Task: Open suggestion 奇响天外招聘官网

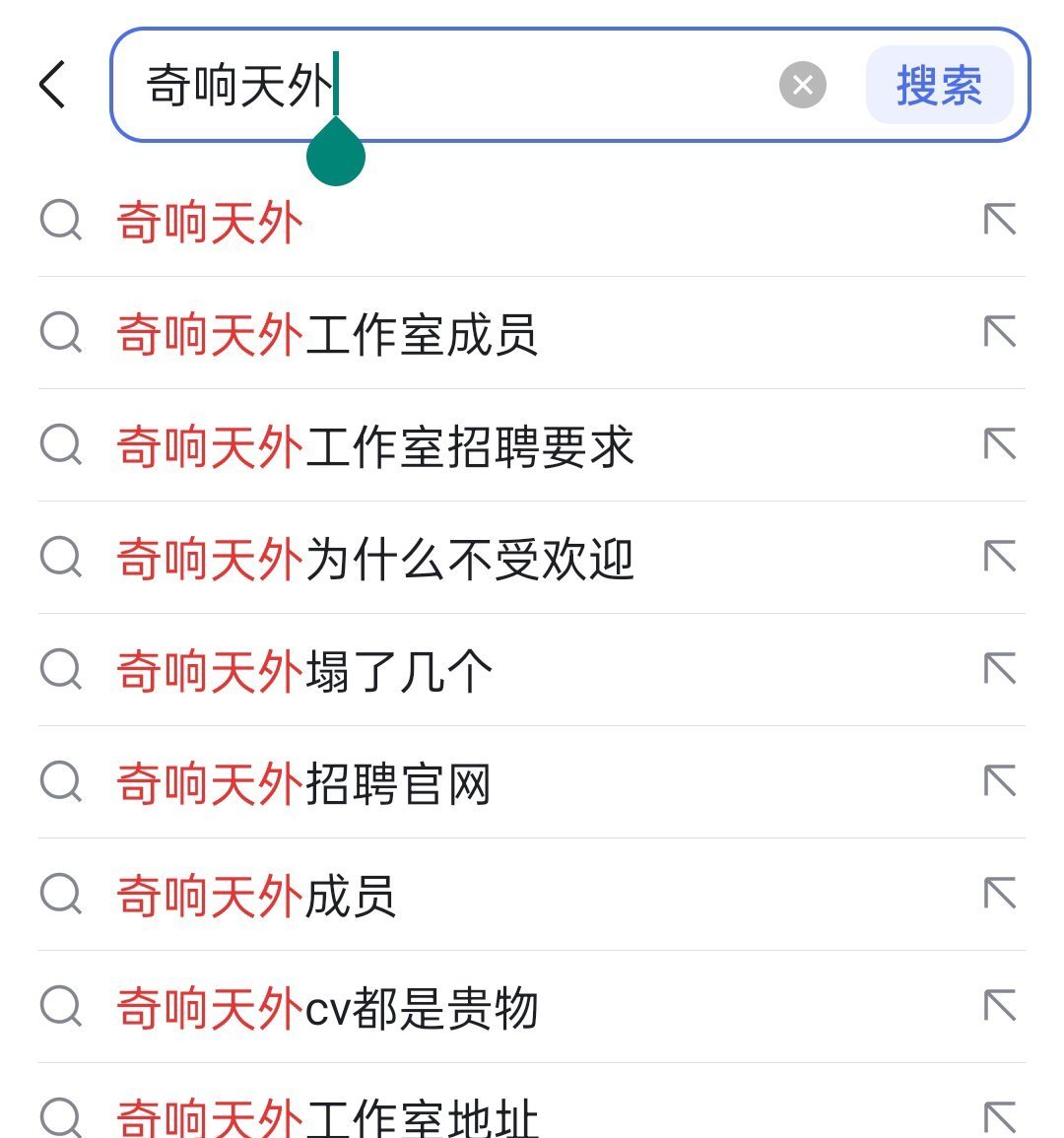Action: point(303,783)
